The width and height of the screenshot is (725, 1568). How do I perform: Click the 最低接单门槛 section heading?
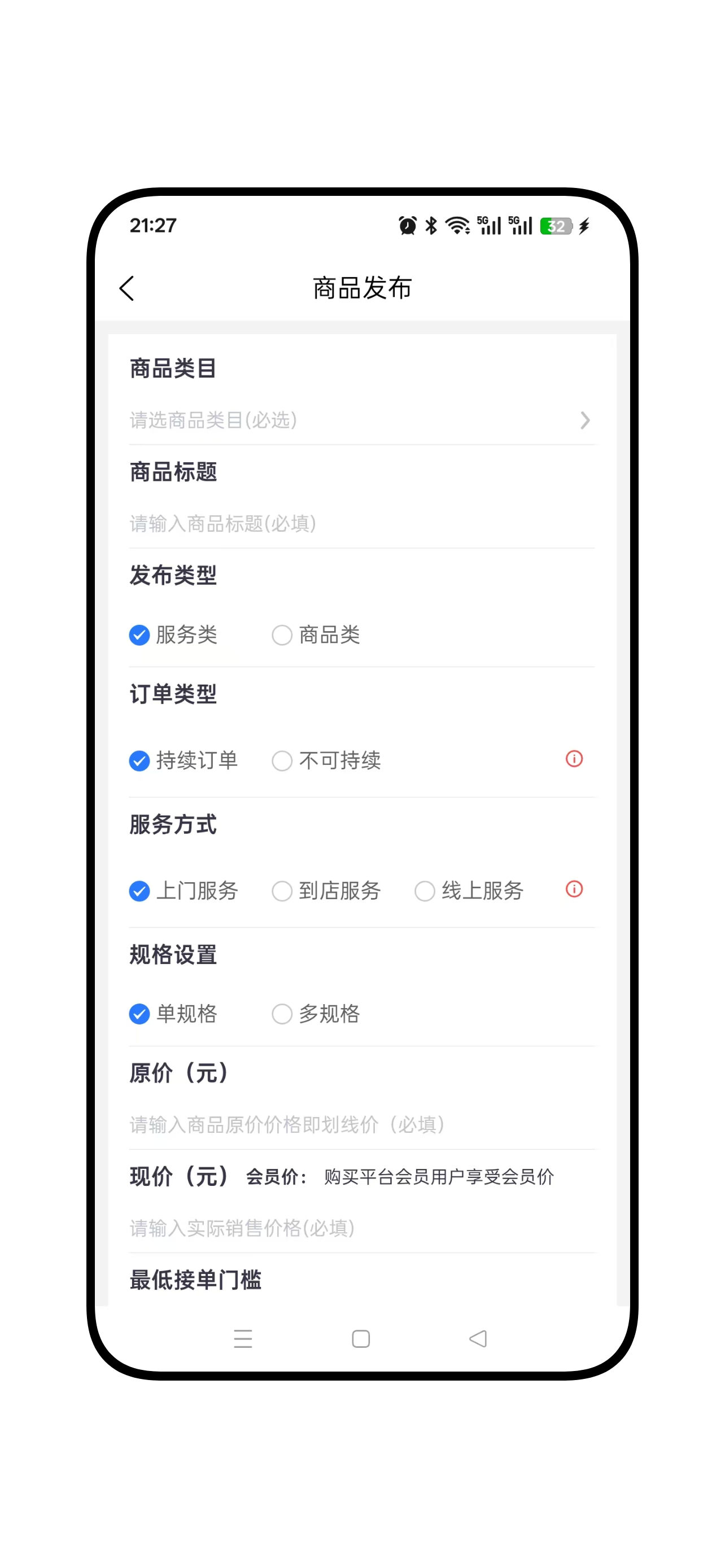pos(194,1280)
